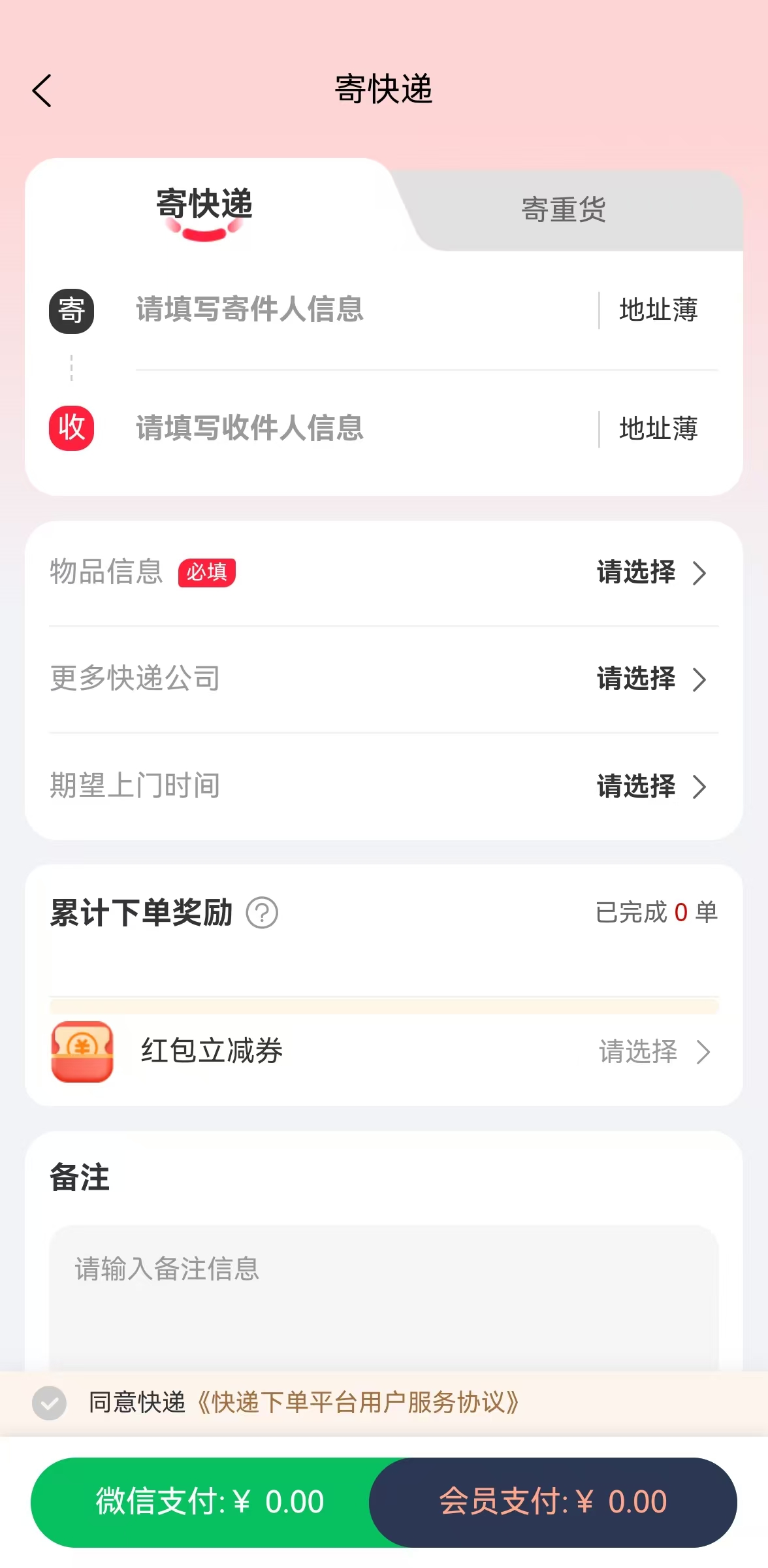Screen dimensions: 768x1568
Task: Open help icon beside 累计下单奖励
Action: pyautogui.click(x=262, y=913)
